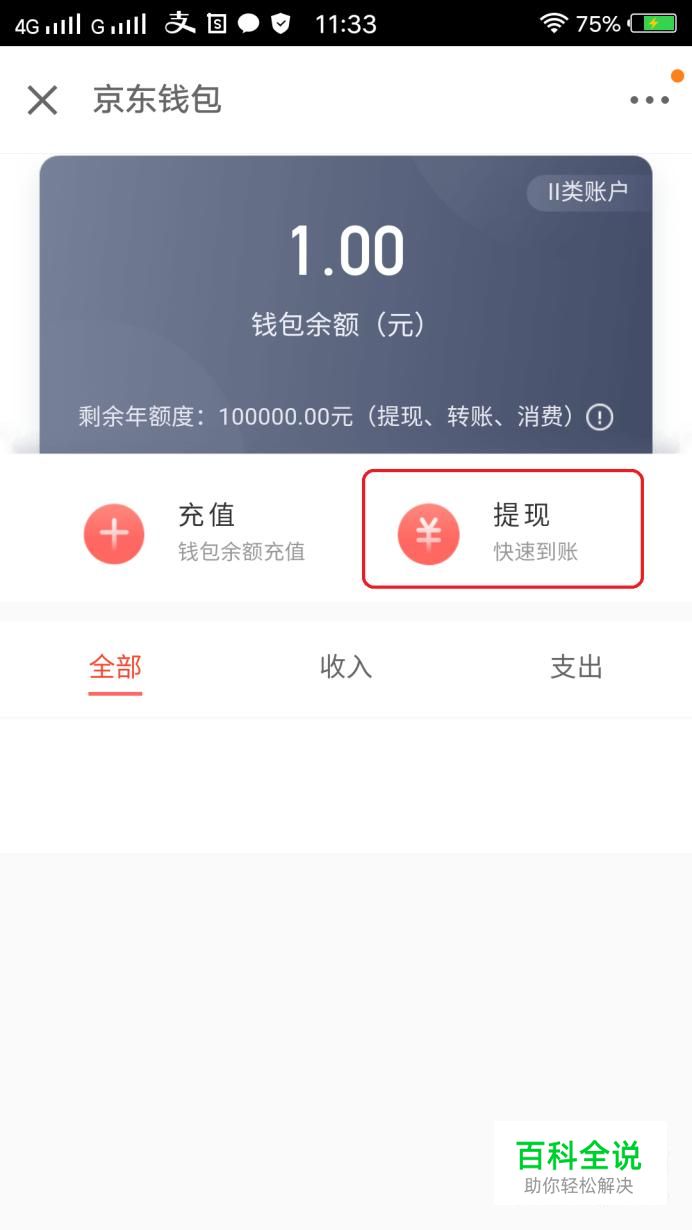Switch to the 全部 tab
Viewport: 692px width, 1230px height.
tap(115, 667)
